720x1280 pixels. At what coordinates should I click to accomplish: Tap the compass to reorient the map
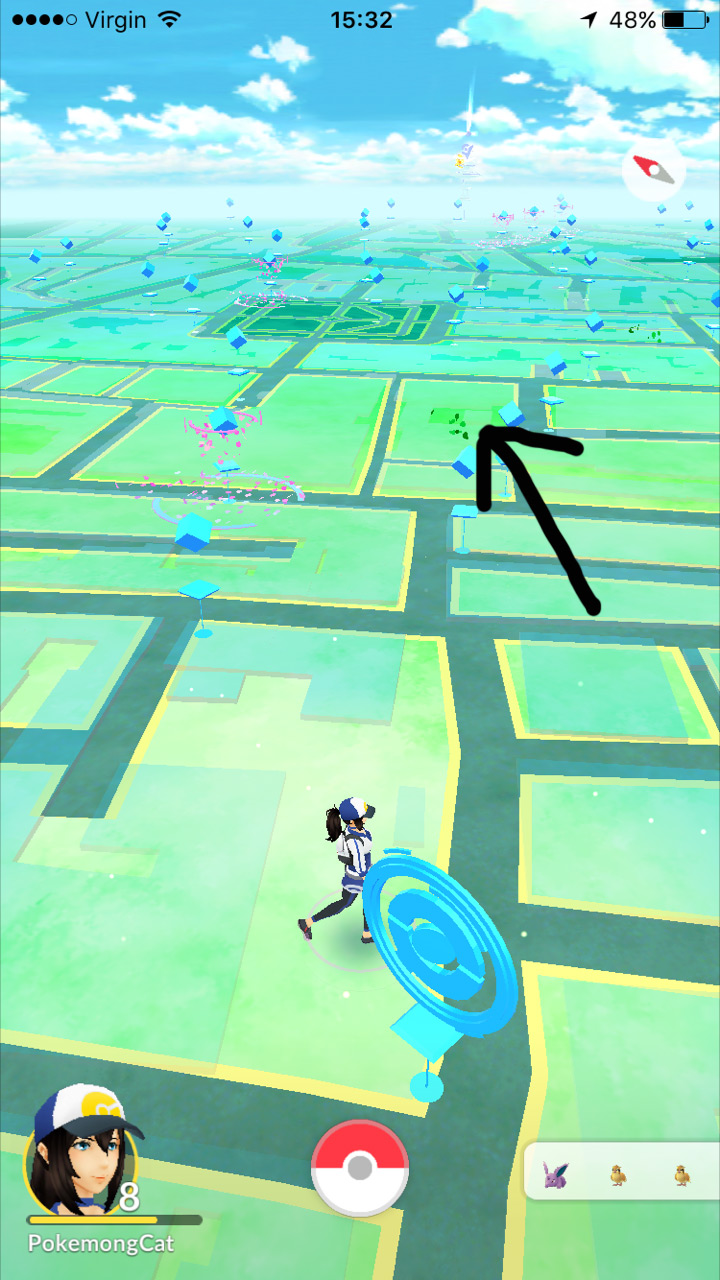654,172
